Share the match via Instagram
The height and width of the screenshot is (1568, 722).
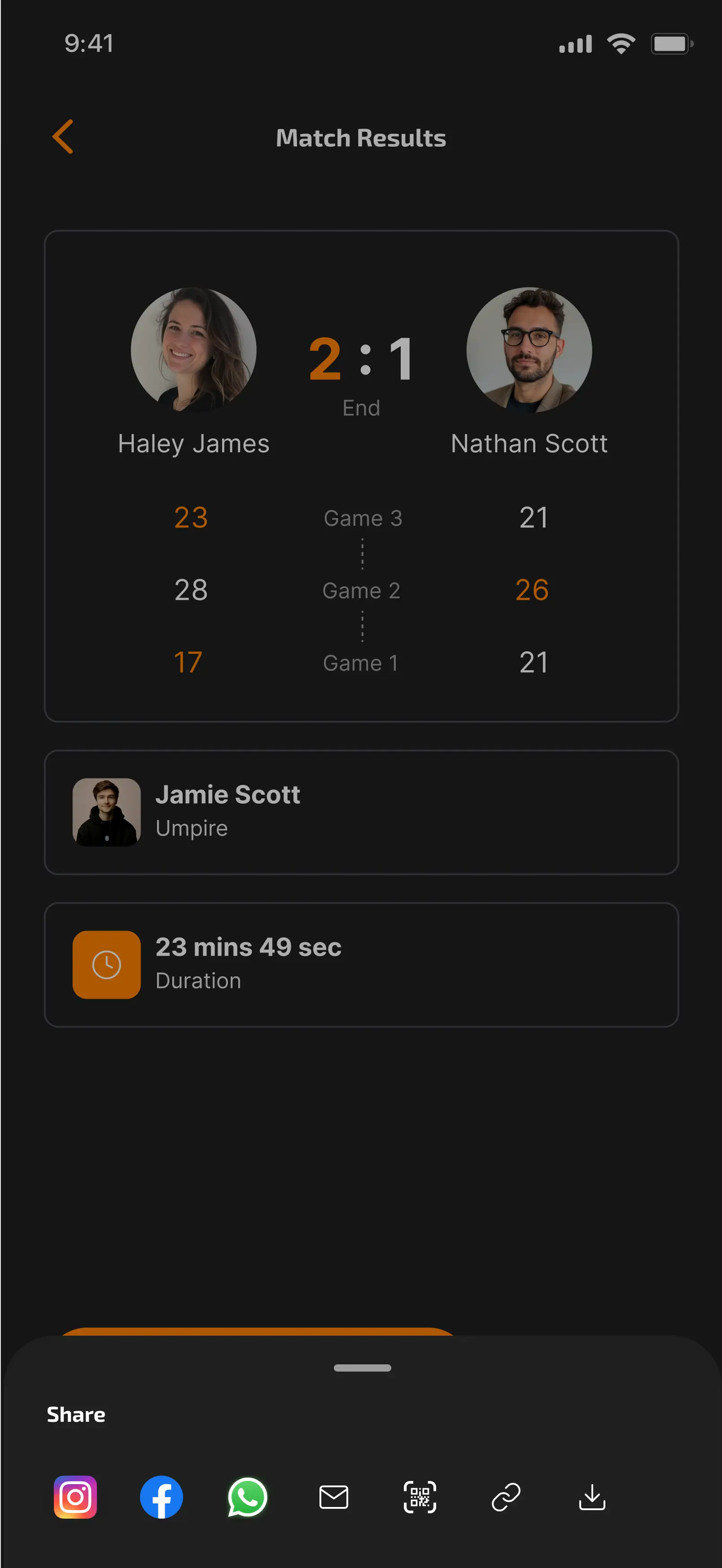[x=74, y=1496]
